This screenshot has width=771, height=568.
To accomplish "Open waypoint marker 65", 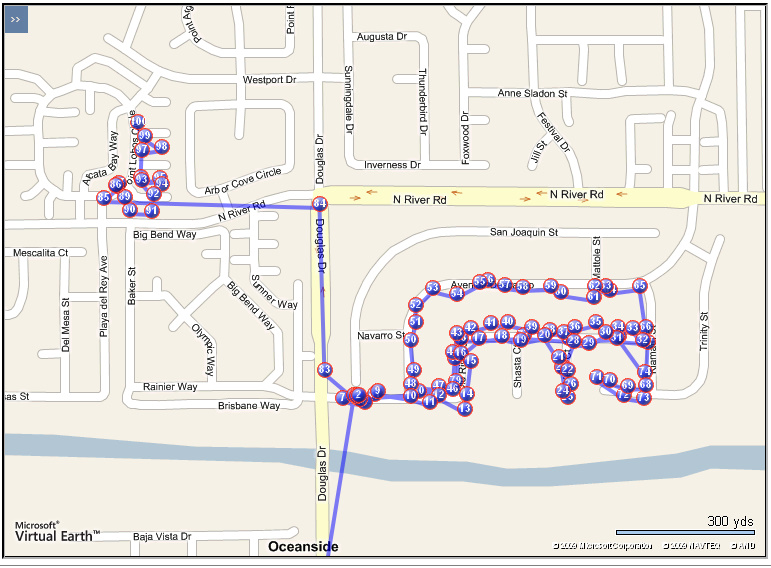I will 640,286.
